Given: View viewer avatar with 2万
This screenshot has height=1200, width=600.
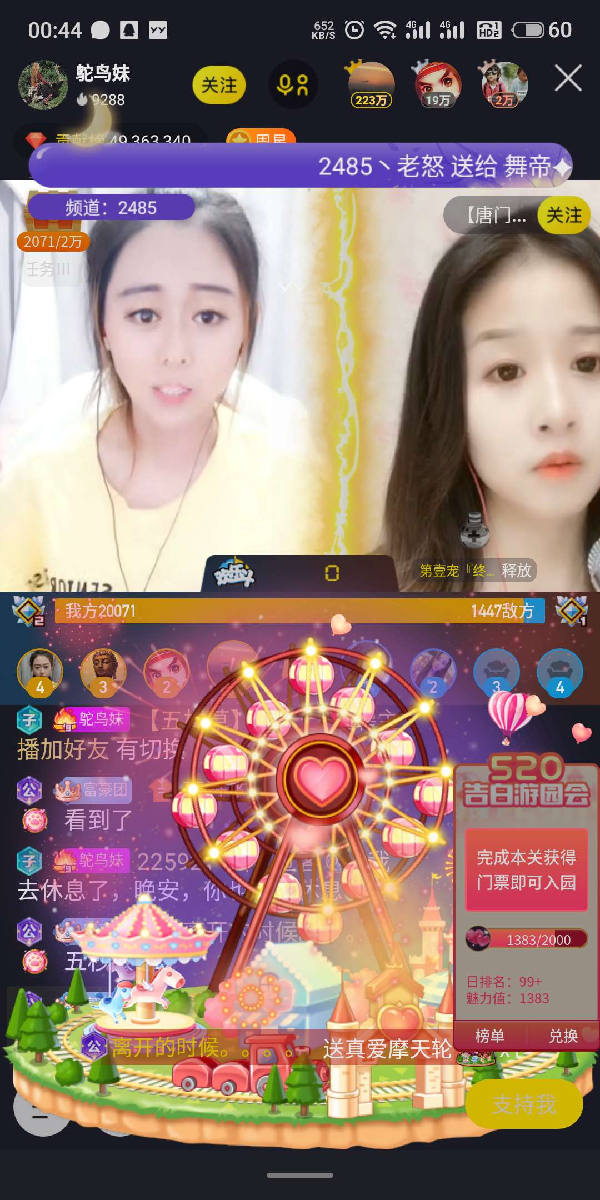Looking at the screenshot, I should 503,84.
